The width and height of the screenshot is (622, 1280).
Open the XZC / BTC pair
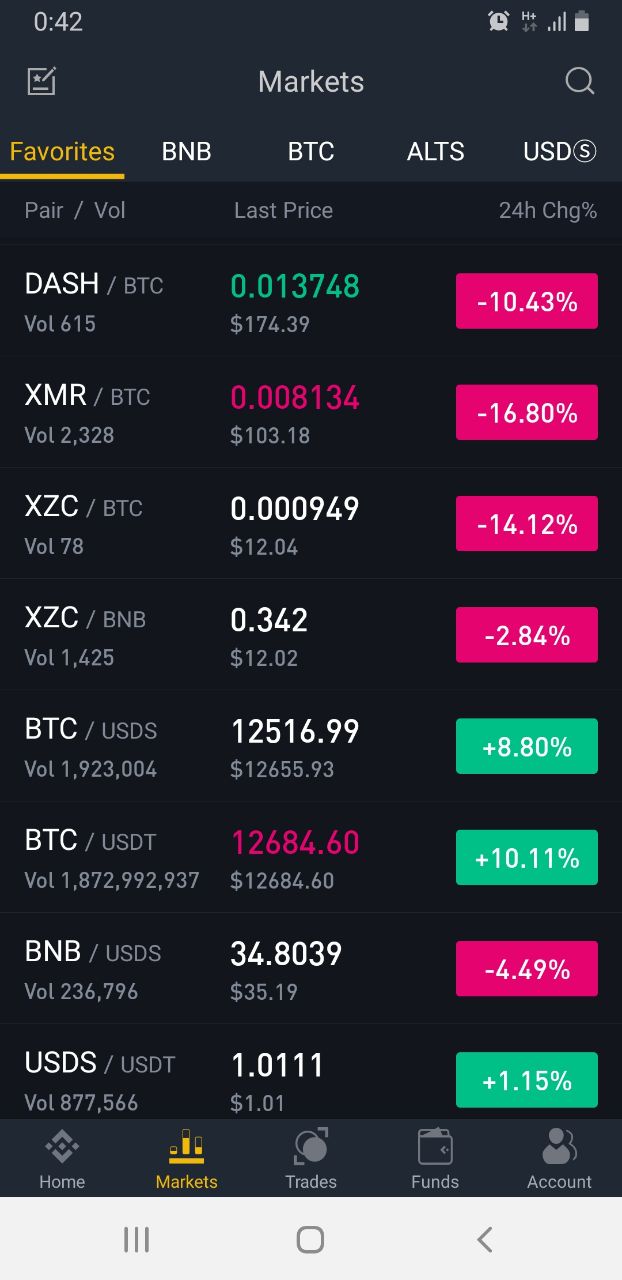[311, 524]
